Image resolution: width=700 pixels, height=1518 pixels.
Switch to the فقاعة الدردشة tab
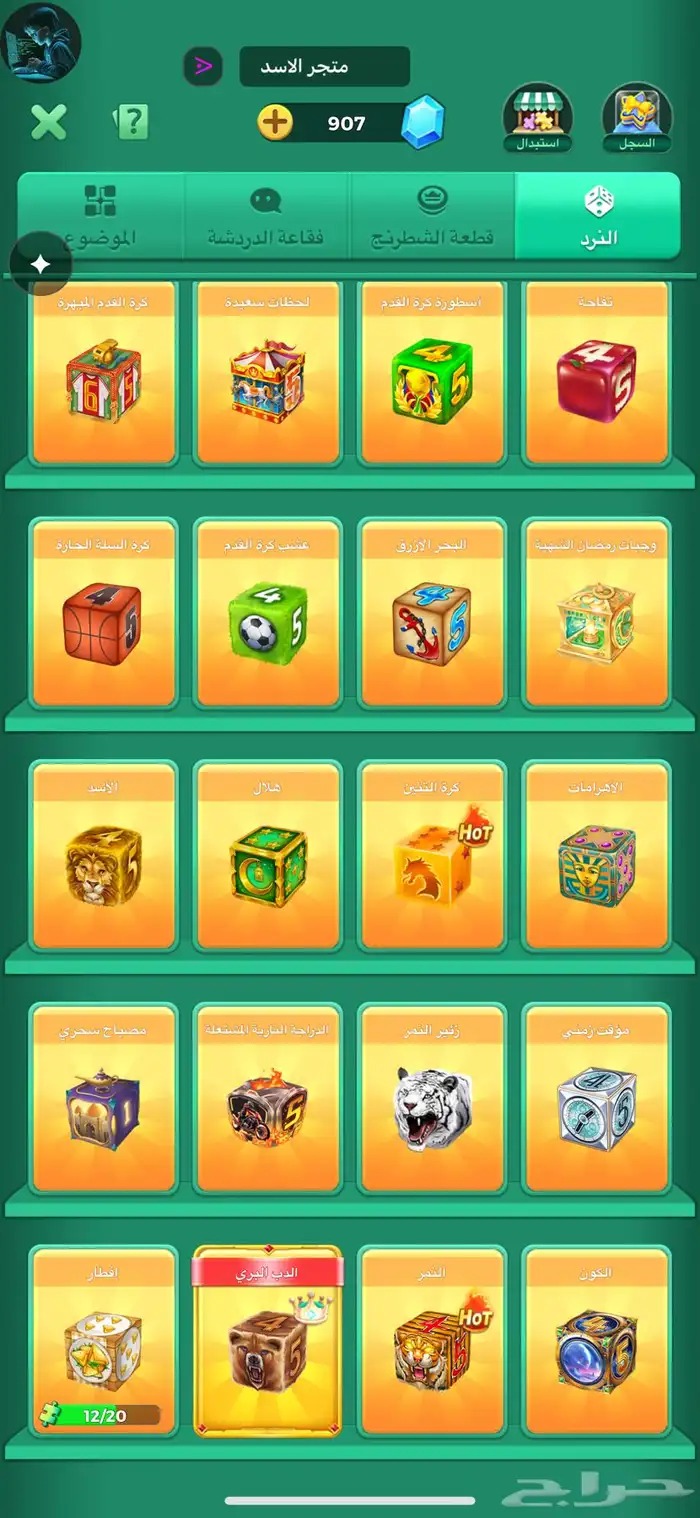tap(266, 217)
